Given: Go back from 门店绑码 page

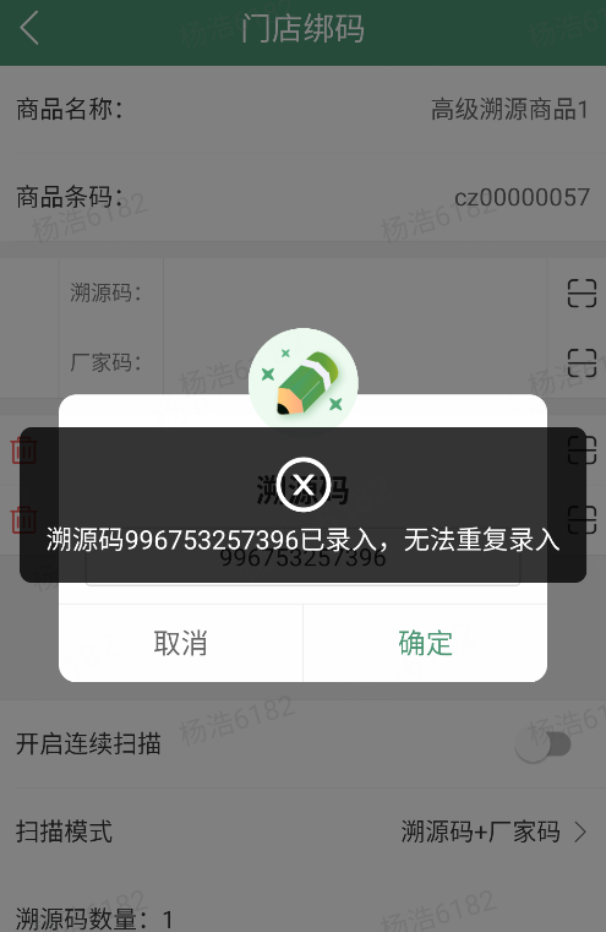Looking at the screenshot, I should [29, 28].
